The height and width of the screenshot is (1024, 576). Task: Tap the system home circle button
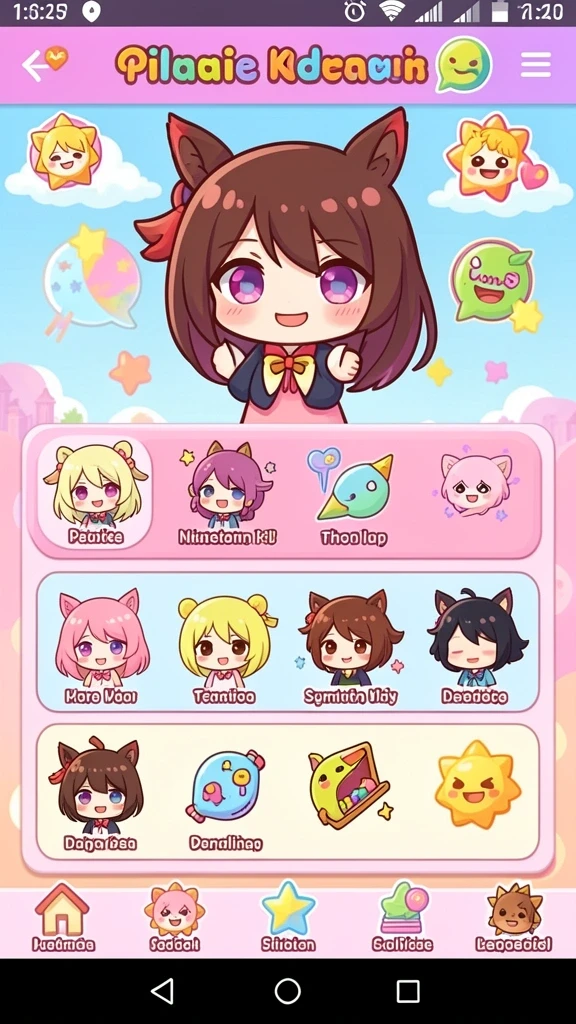coord(287,991)
